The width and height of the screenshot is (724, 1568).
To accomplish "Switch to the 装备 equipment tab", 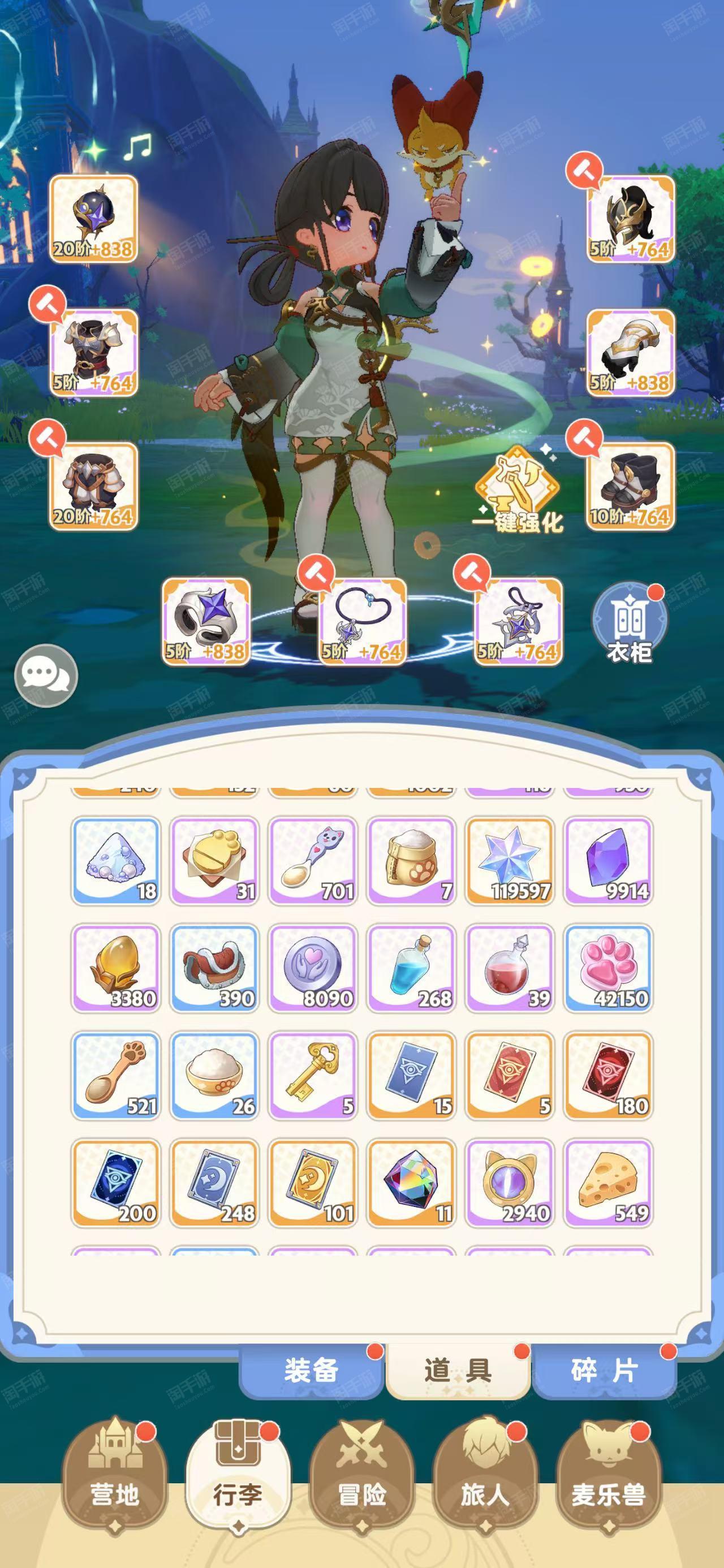I will 311,1371.
